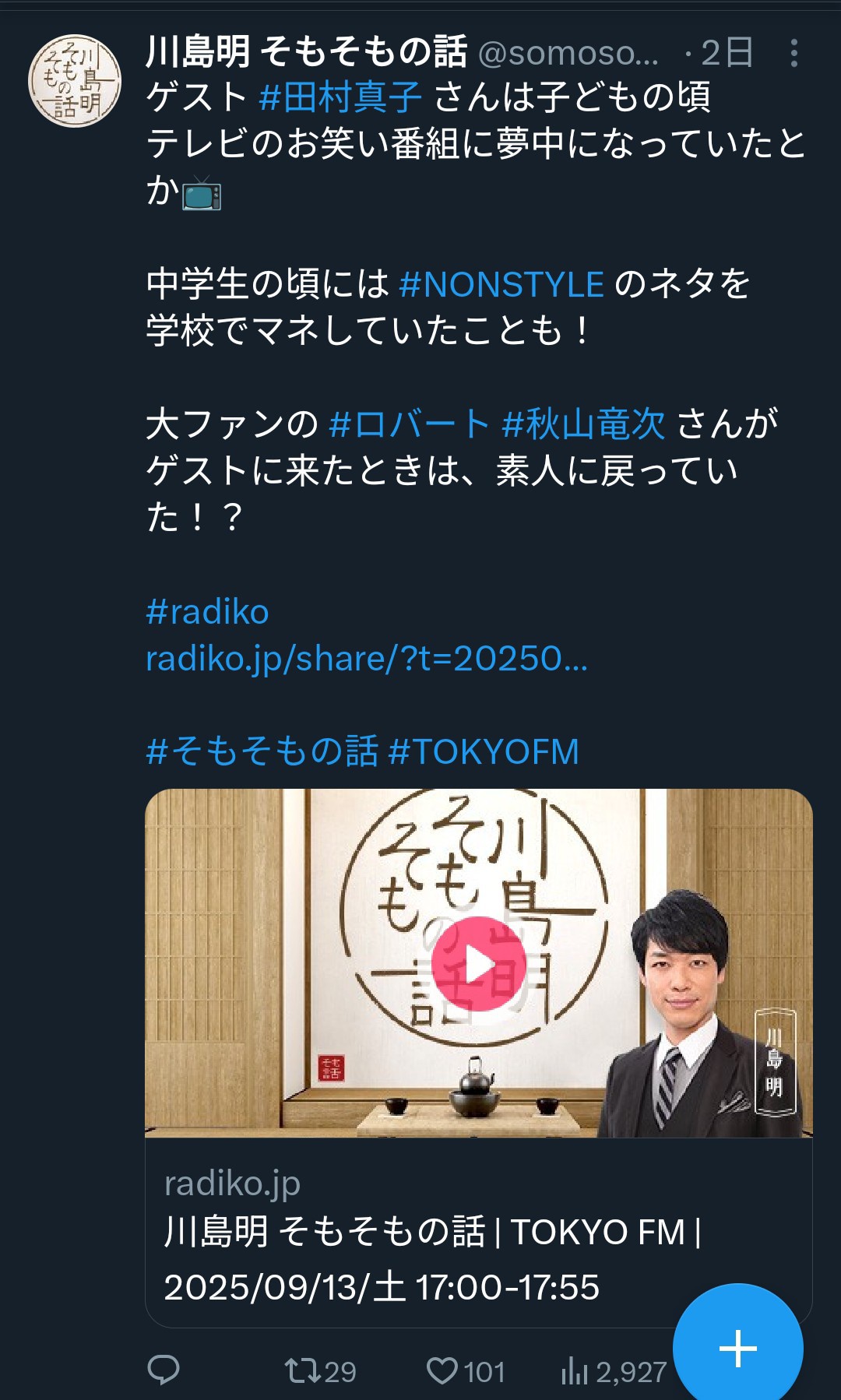
Task: Open the #そもそもの話 hashtag
Action: click(x=262, y=752)
